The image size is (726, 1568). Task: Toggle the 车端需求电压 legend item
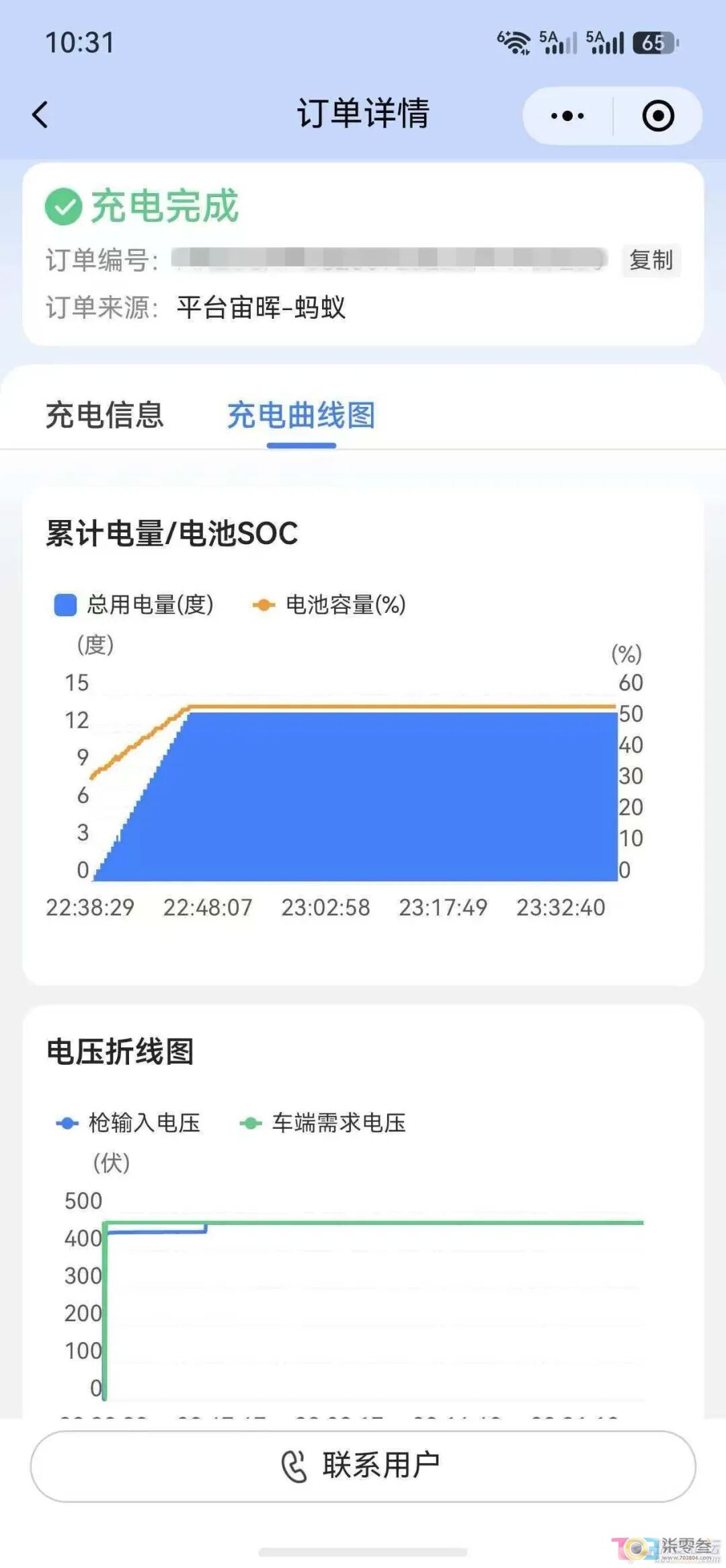(x=323, y=1123)
